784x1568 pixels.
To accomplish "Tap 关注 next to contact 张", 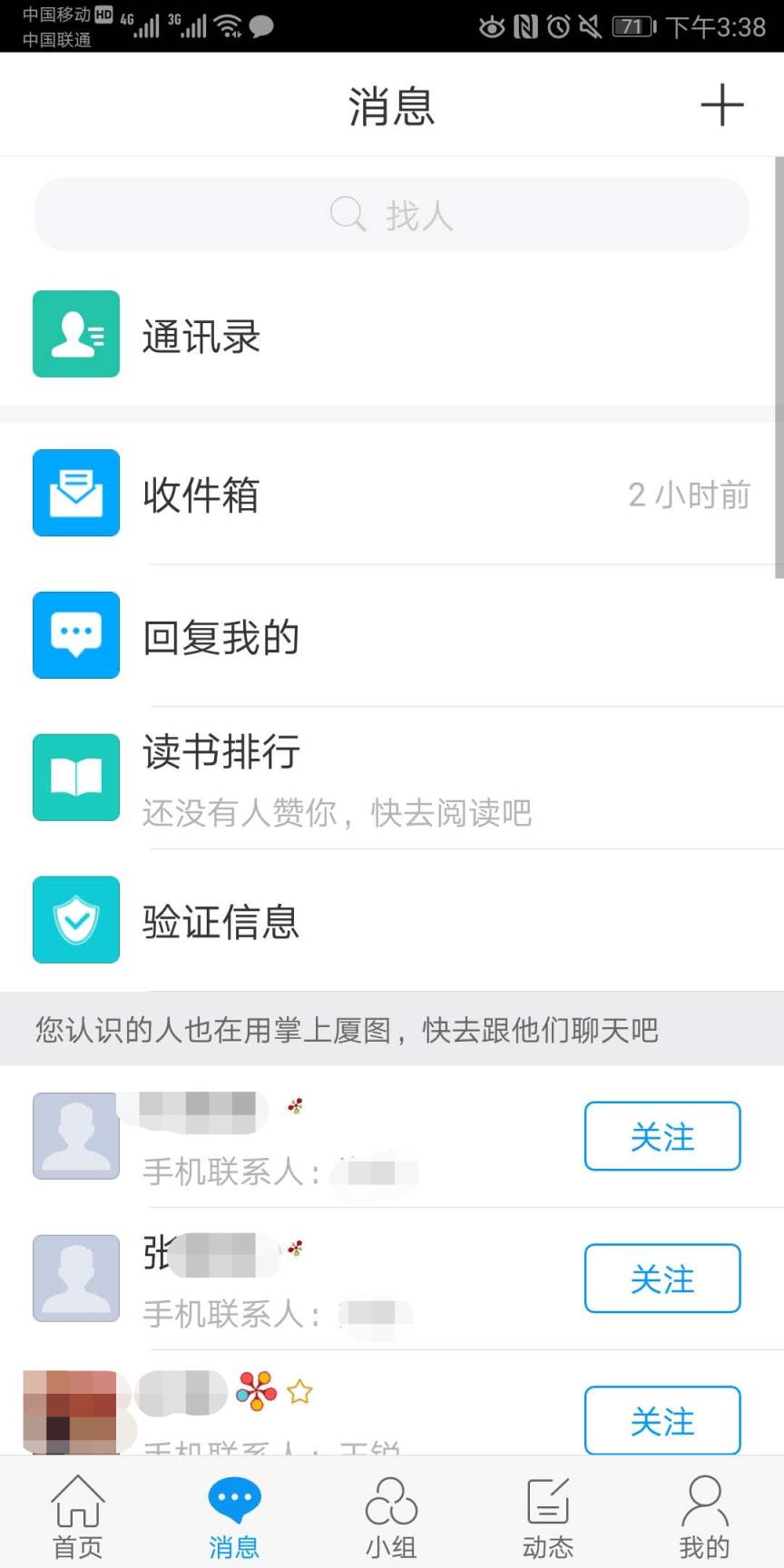I will point(661,1279).
